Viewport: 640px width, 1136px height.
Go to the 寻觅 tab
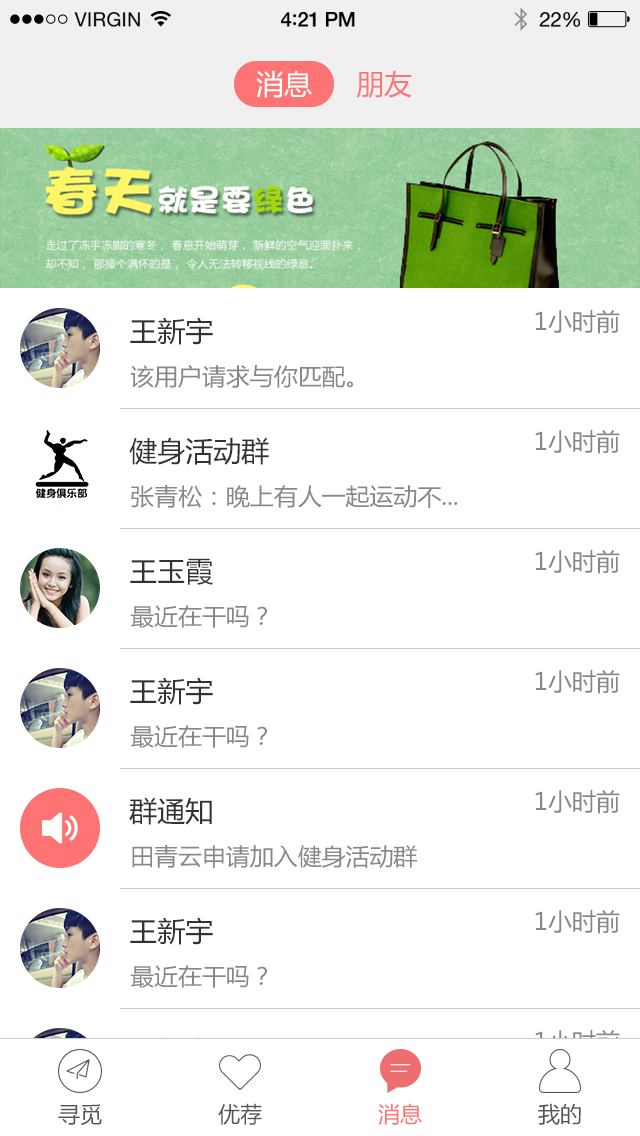[x=80, y=1087]
